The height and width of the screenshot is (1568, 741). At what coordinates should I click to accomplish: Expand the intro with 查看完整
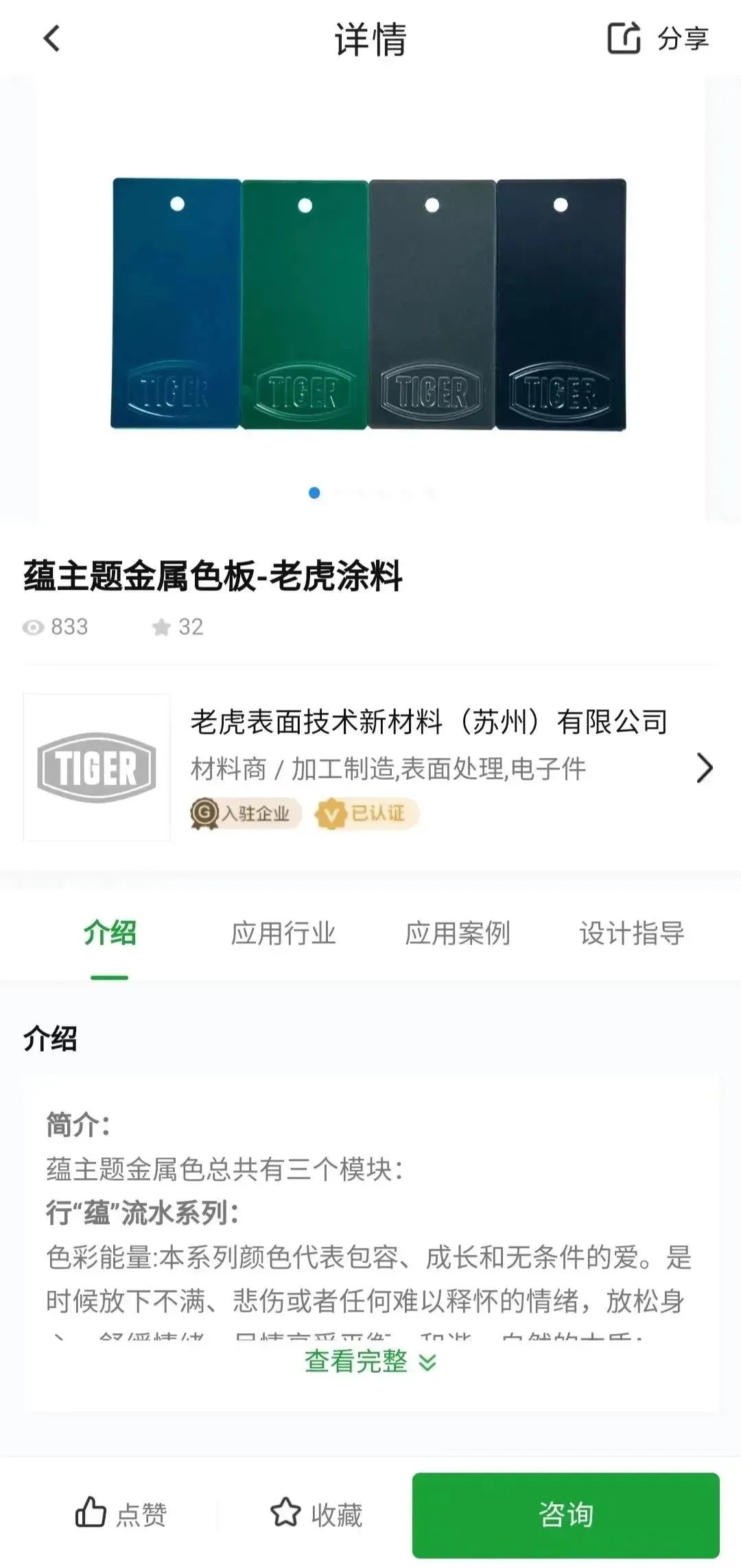[370, 1361]
